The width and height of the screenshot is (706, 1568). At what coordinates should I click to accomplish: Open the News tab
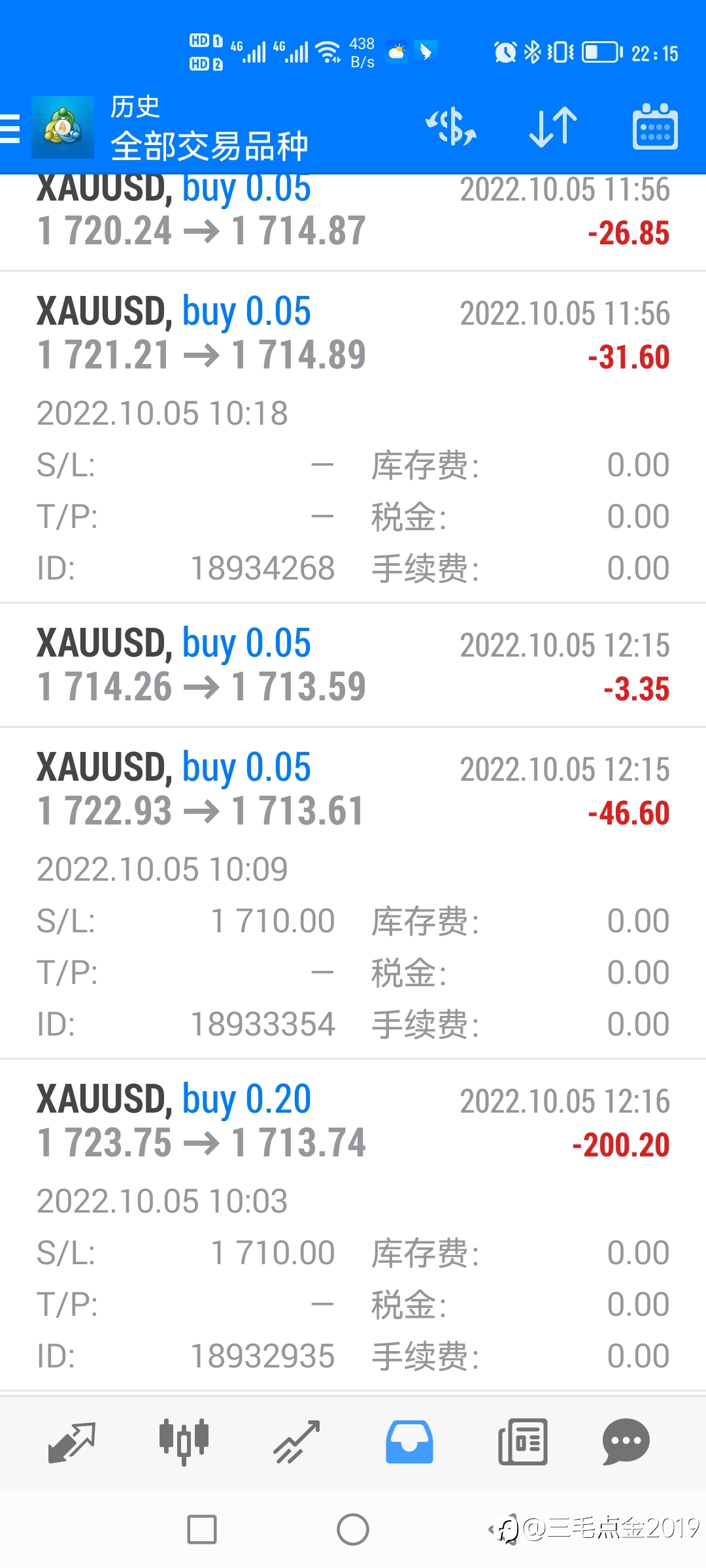[x=522, y=1442]
